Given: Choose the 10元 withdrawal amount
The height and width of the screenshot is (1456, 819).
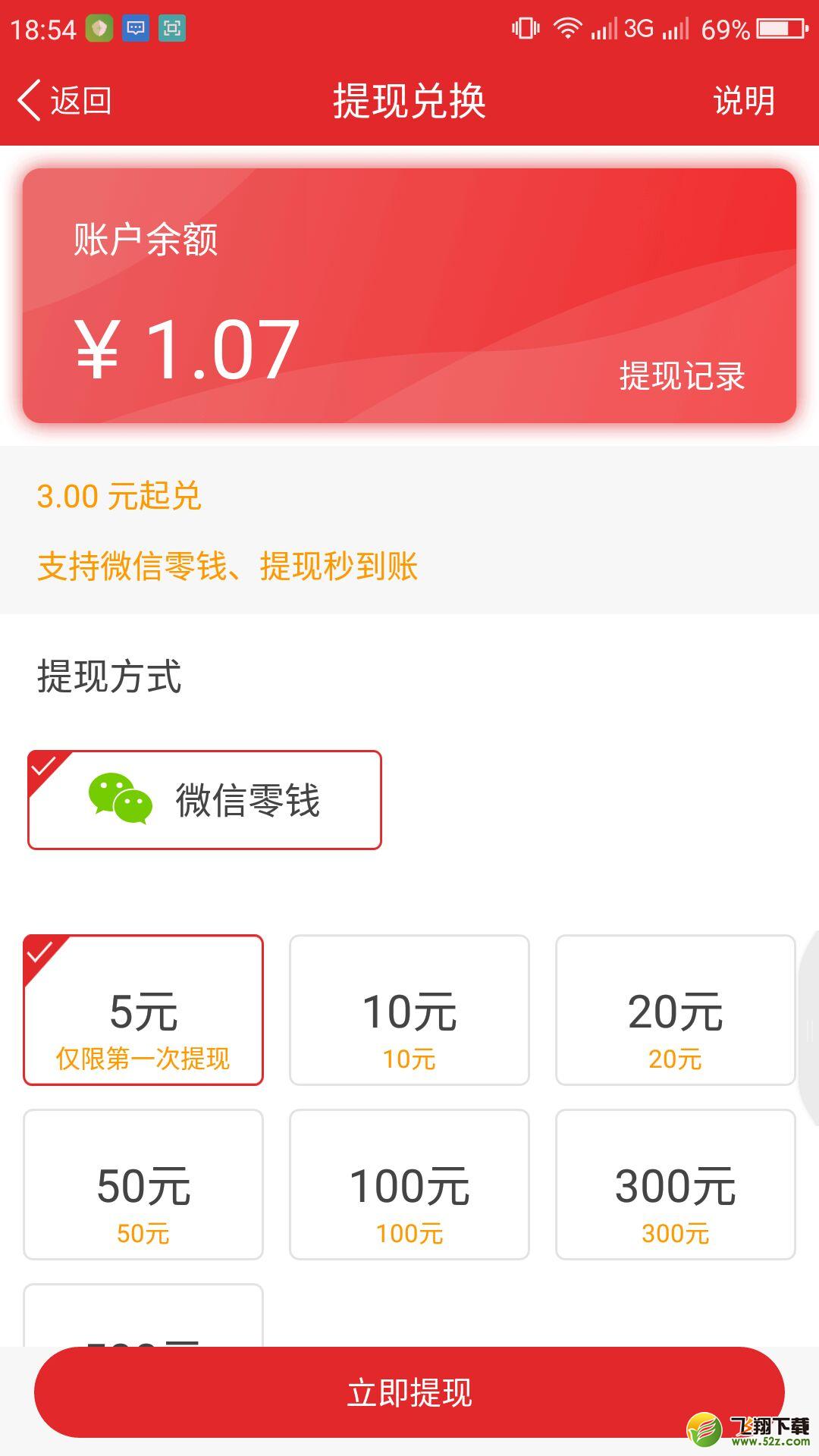Looking at the screenshot, I should 409,1010.
